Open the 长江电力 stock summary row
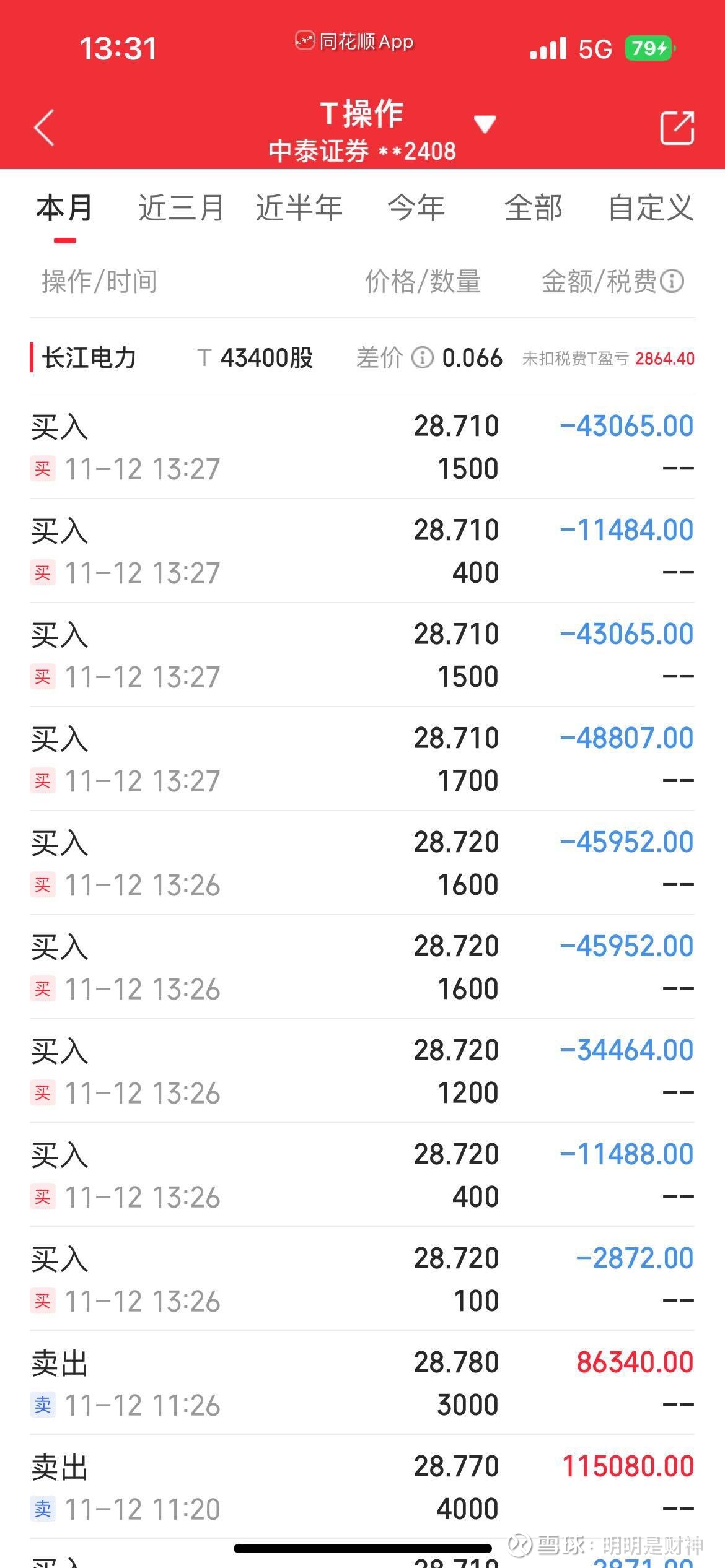 [x=89, y=358]
